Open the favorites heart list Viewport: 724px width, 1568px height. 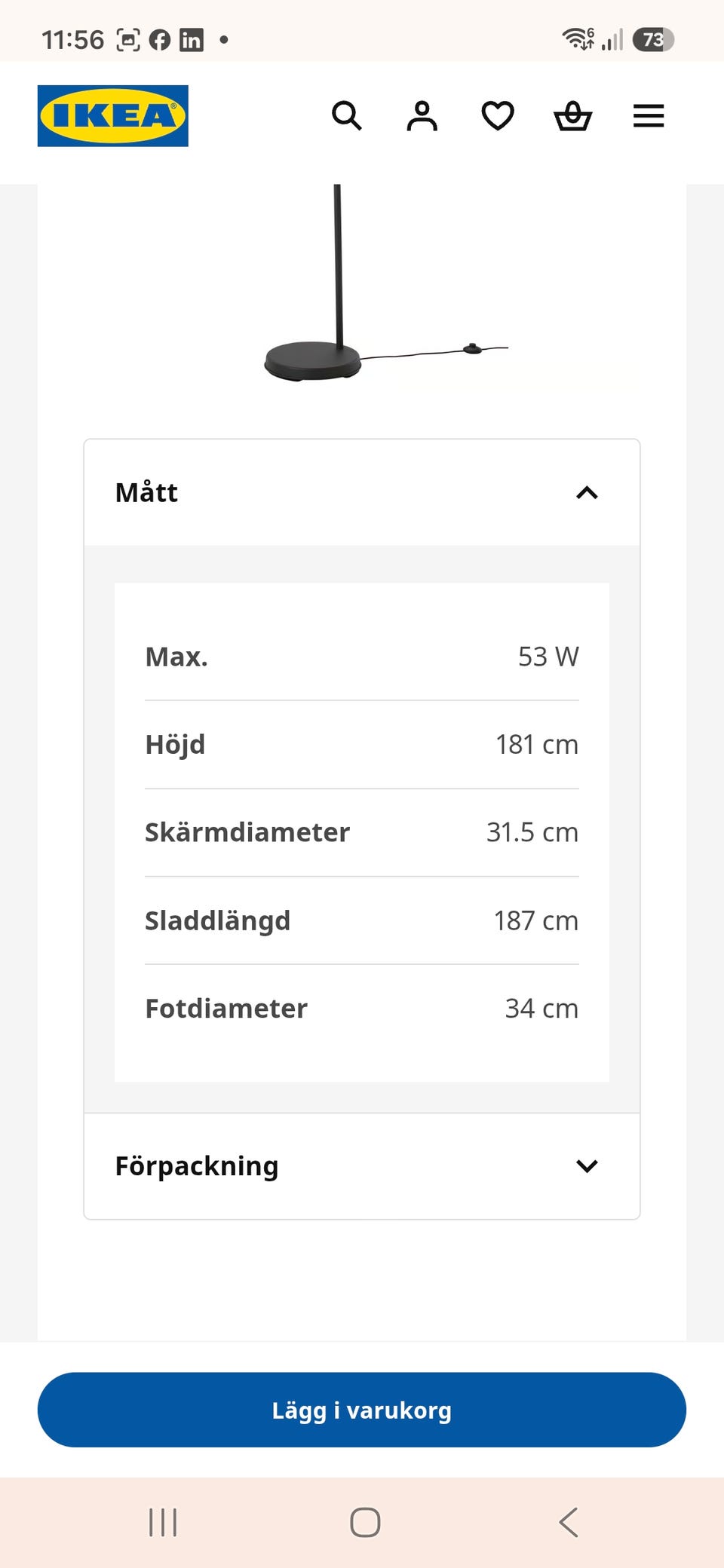point(498,116)
